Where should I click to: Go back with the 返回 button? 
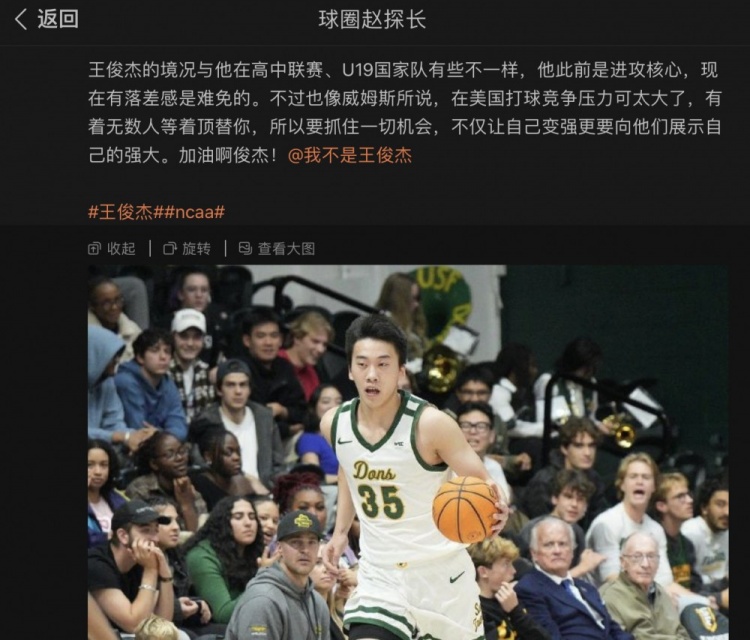(46, 19)
